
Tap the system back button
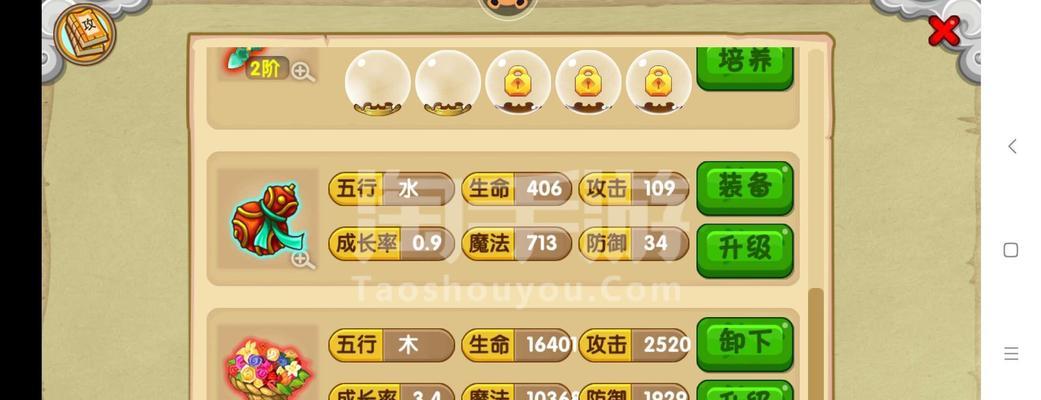click(x=1011, y=146)
